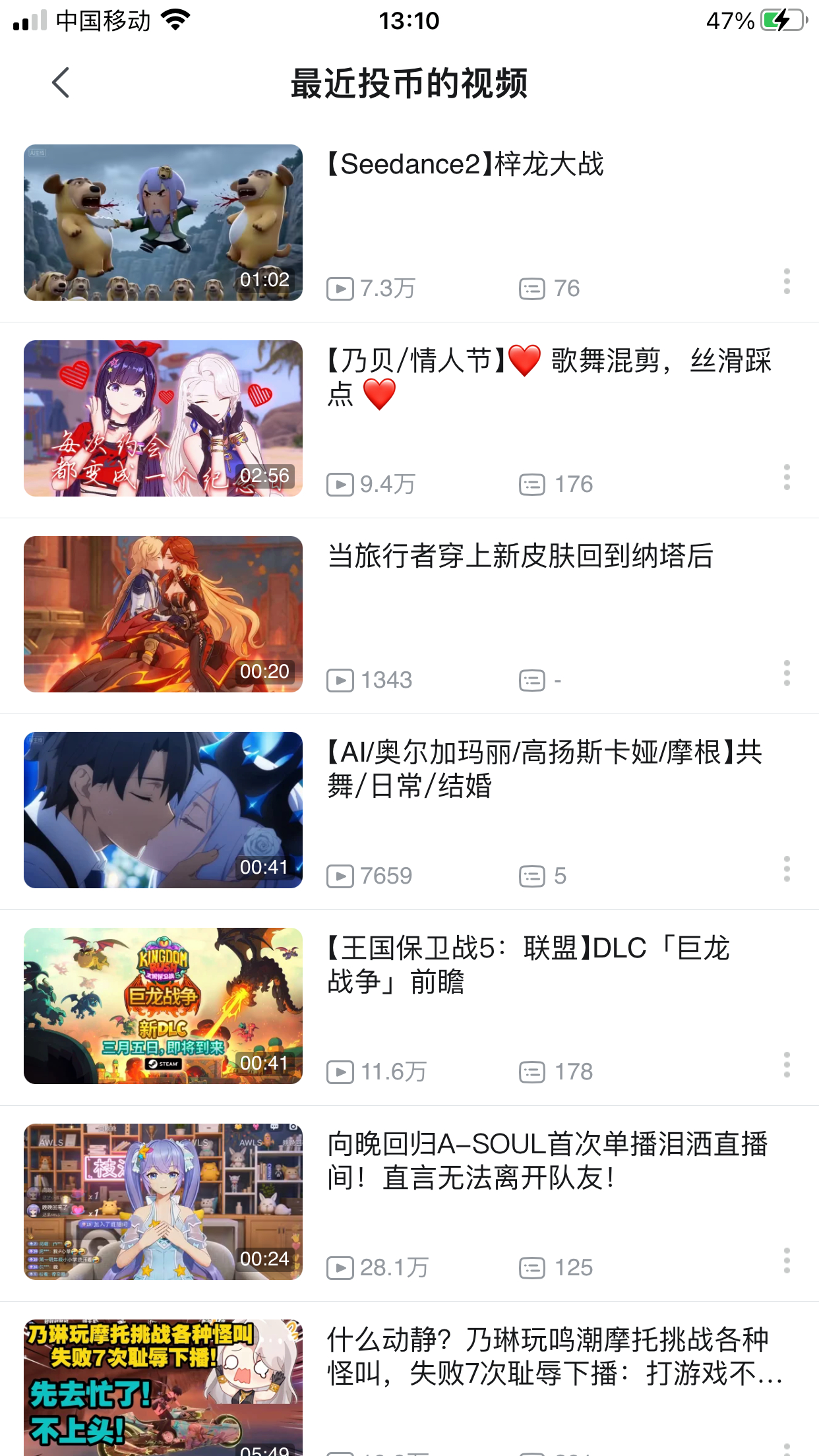819x1456 pixels.
Task: Show more options for 王国保卫战5 video
Action: (786, 1065)
